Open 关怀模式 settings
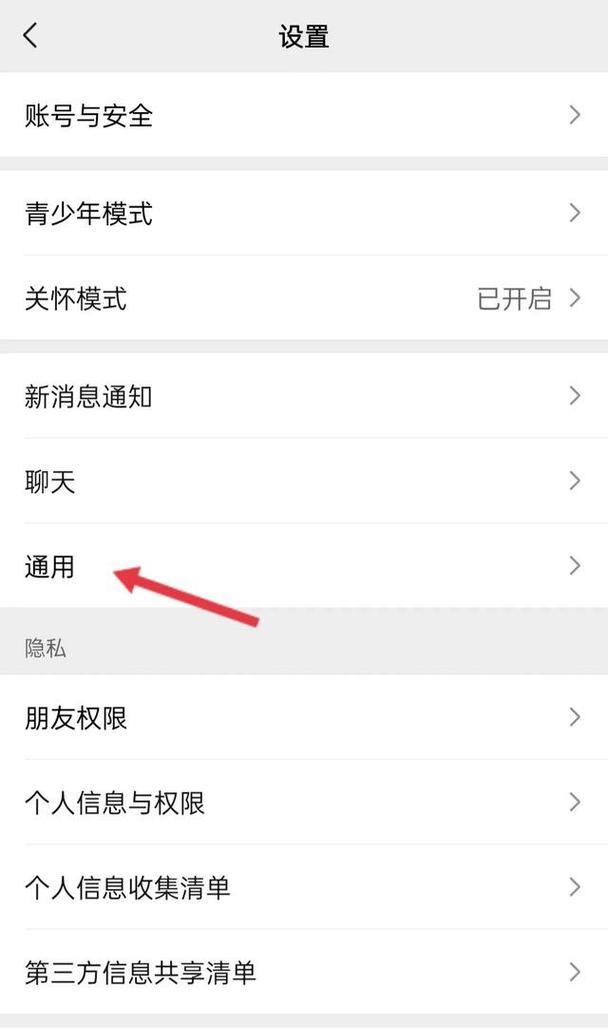The image size is (608, 1031). (304, 298)
